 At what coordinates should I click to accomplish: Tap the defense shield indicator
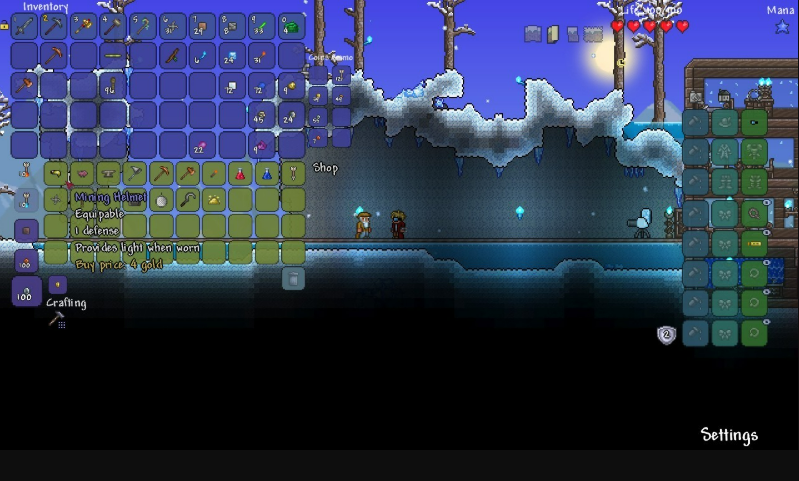click(667, 335)
